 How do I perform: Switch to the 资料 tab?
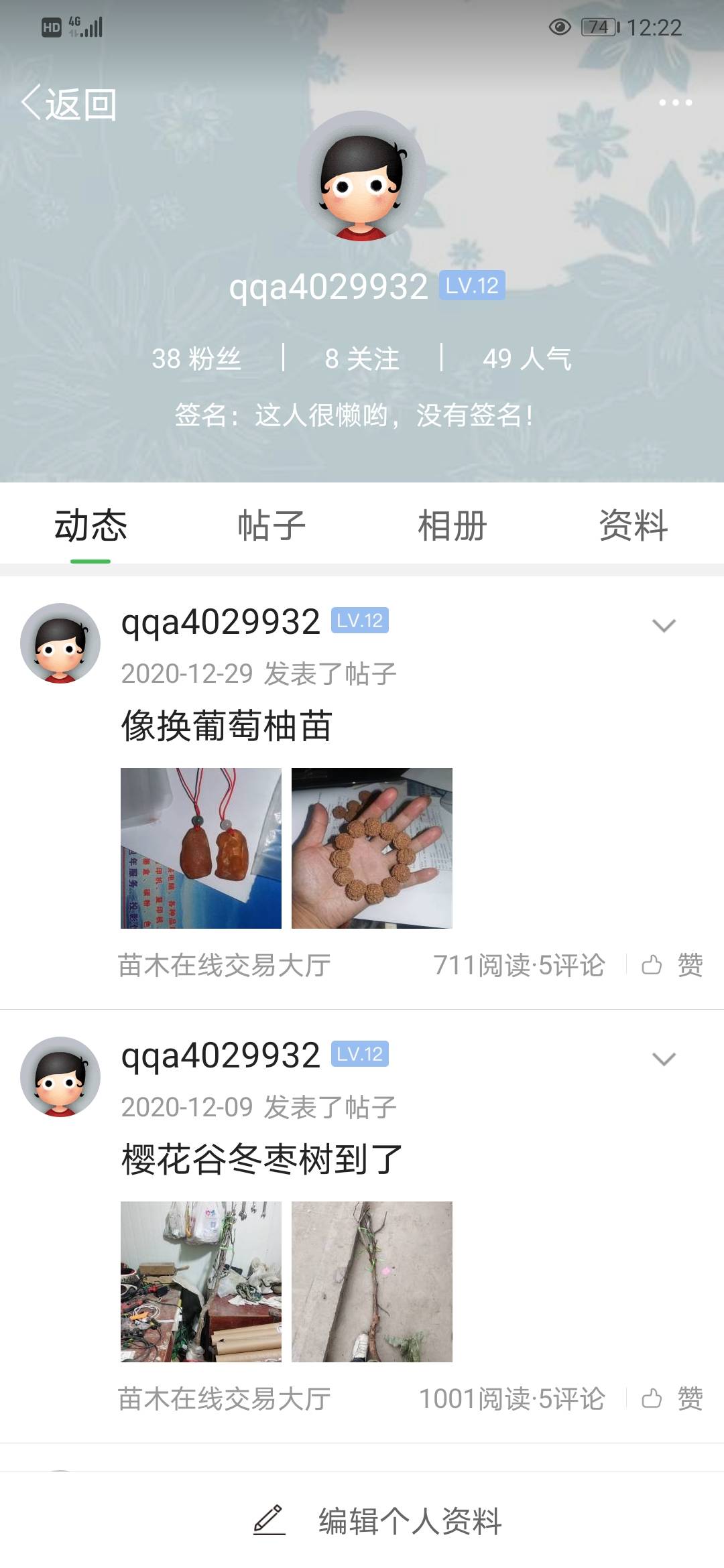633,525
